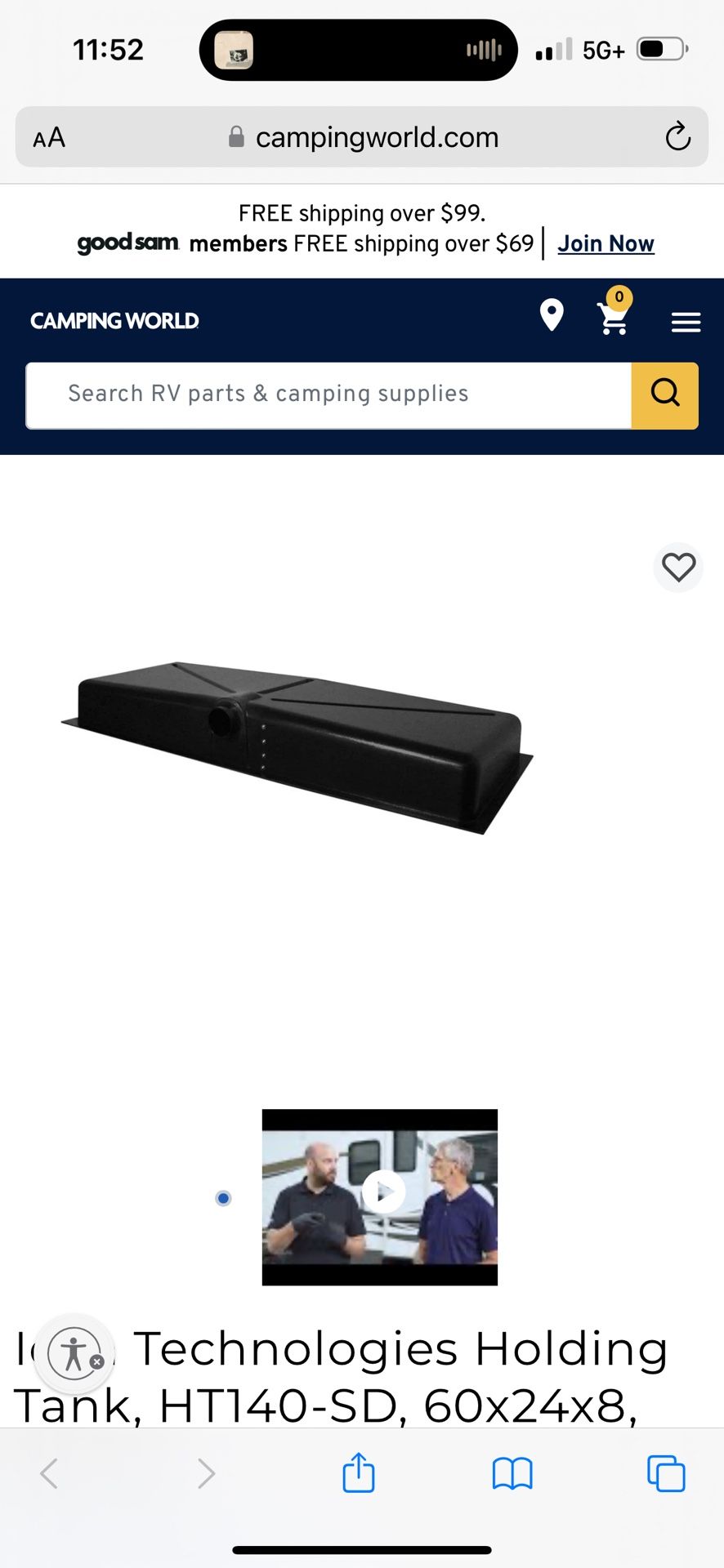Open the black holding tank product image
The width and height of the screenshot is (724, 1568).
299,747
